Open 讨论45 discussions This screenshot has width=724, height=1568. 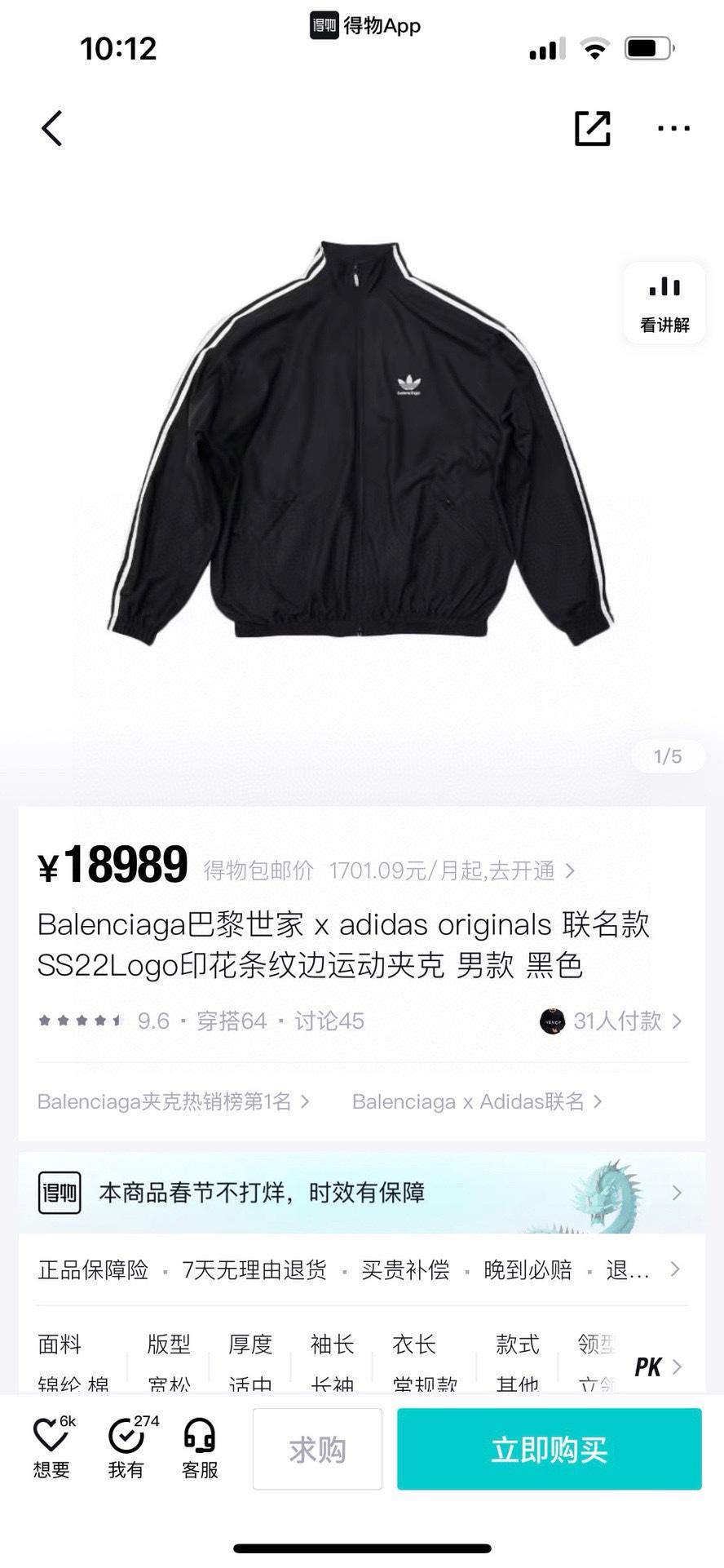tap(329, 1021)
